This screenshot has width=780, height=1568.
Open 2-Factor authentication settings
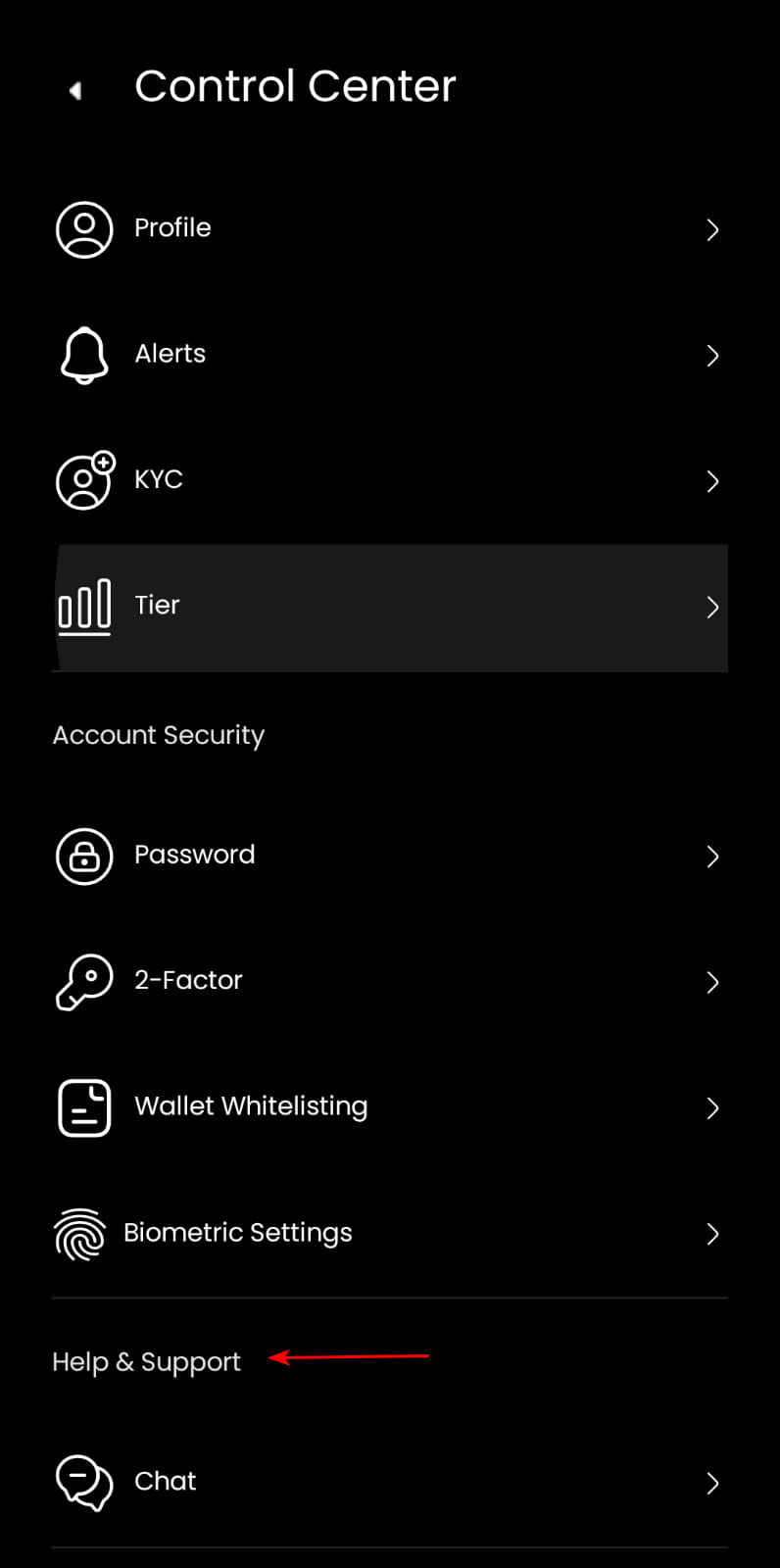click(x=389, y=981)
